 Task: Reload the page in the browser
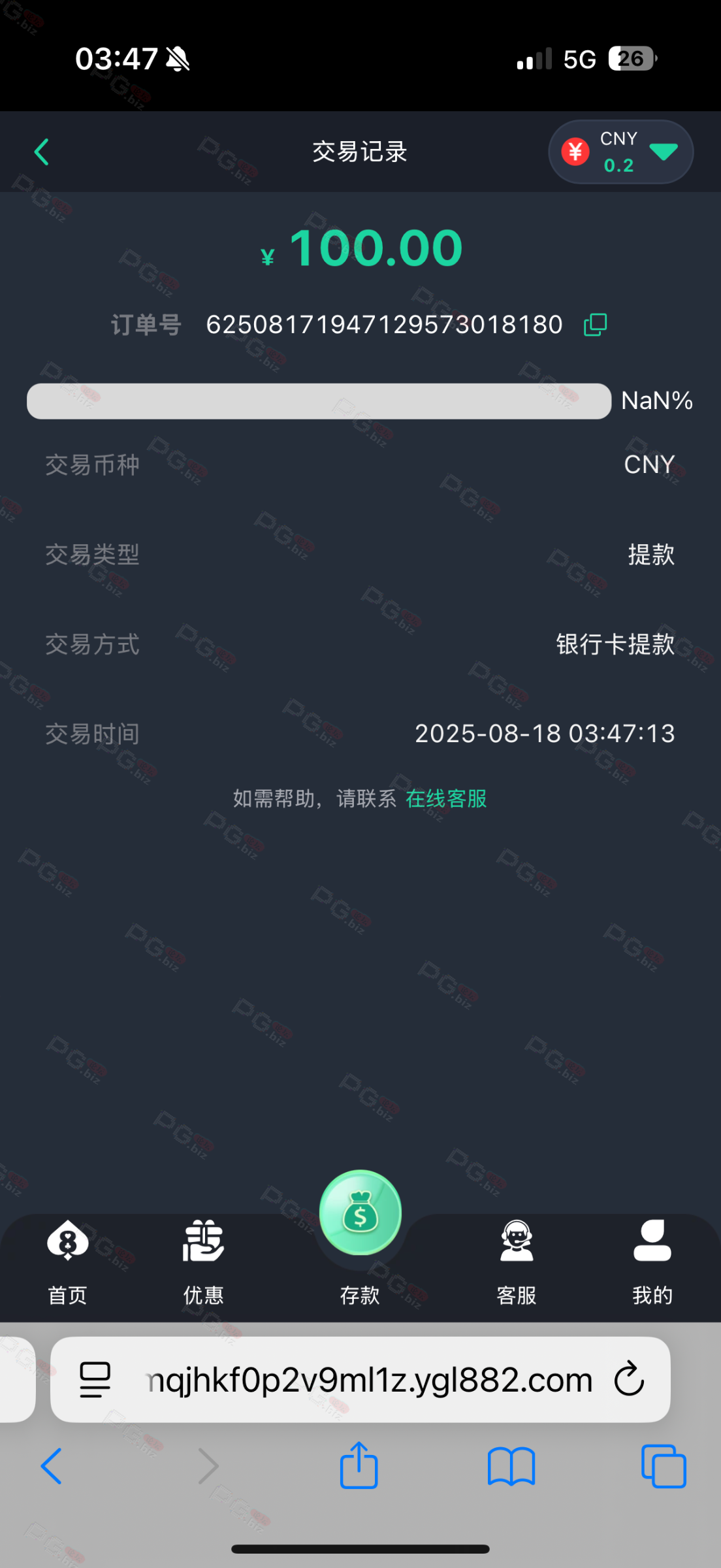629,1379
